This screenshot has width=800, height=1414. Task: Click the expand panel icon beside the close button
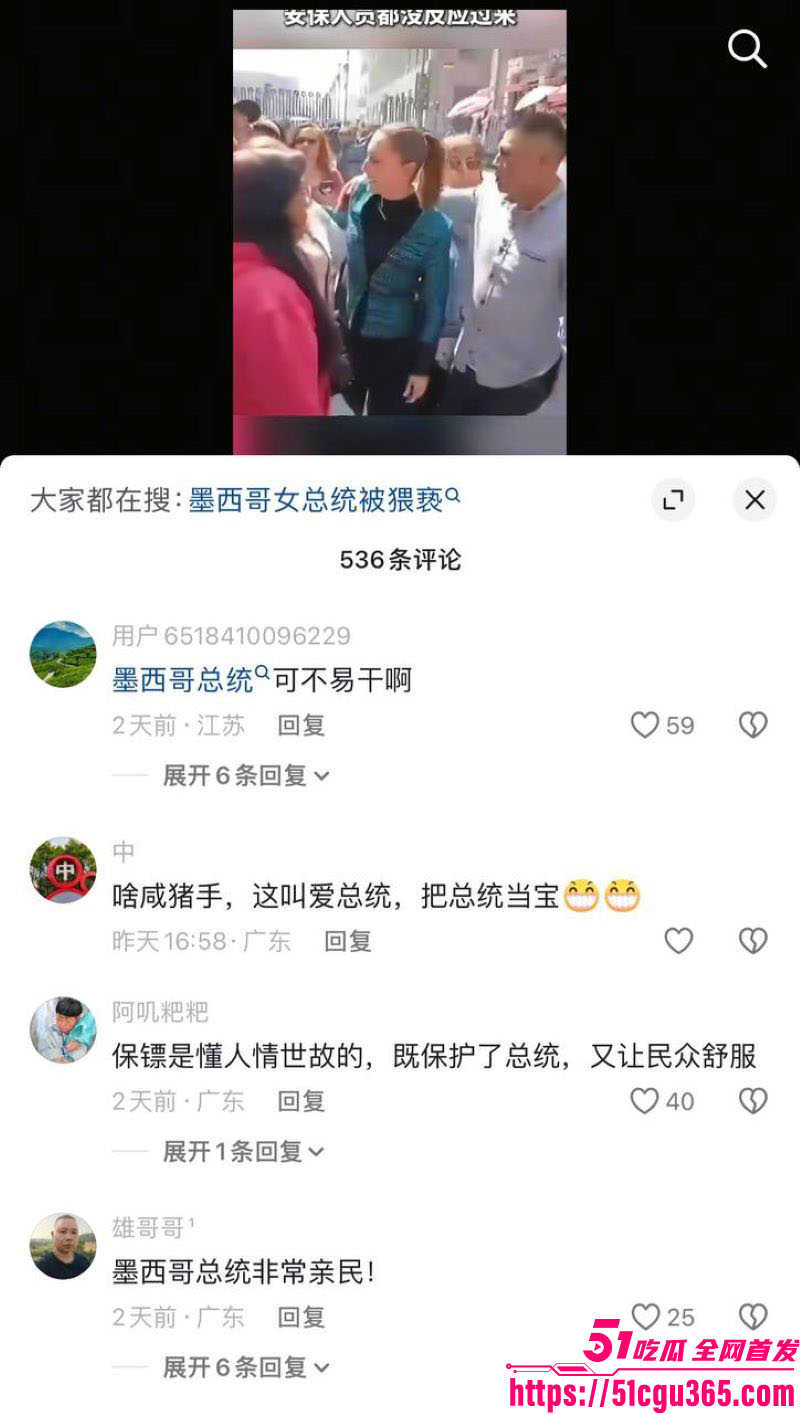click(674, 500)
